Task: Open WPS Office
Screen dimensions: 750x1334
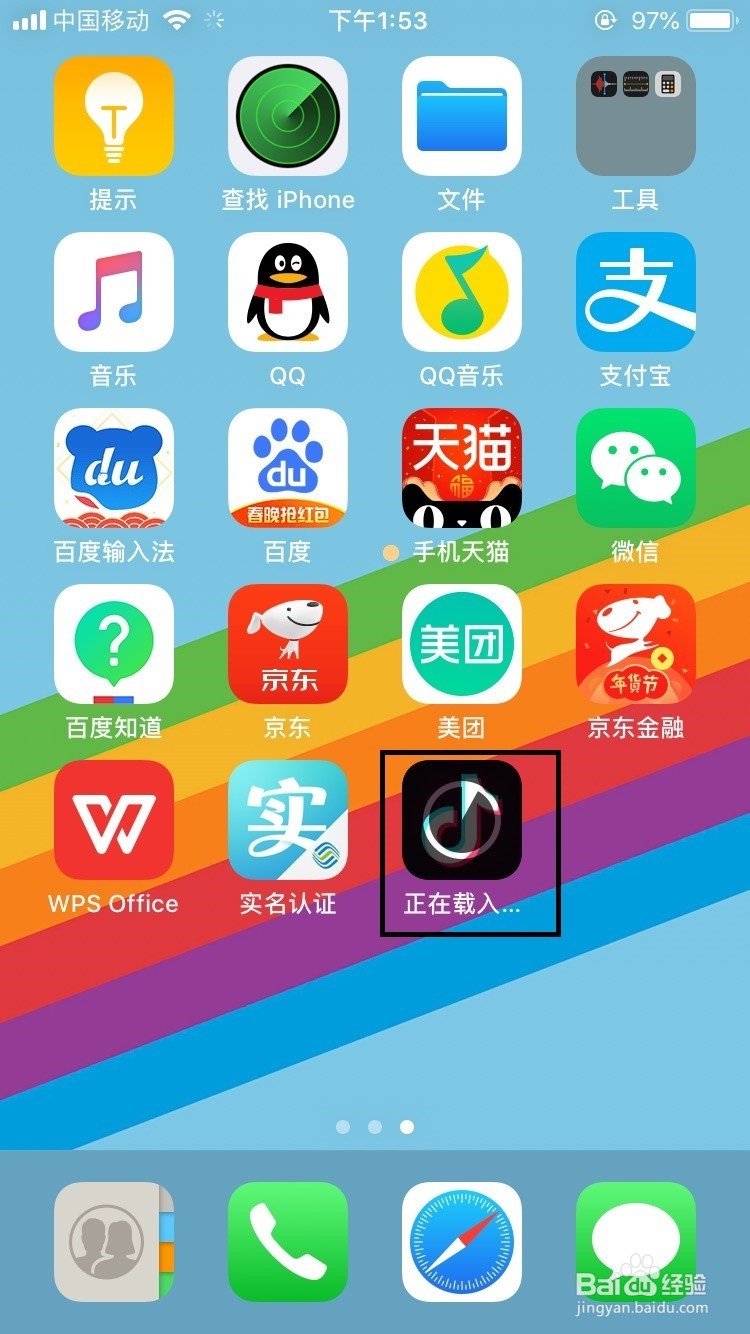Action: 113,818
